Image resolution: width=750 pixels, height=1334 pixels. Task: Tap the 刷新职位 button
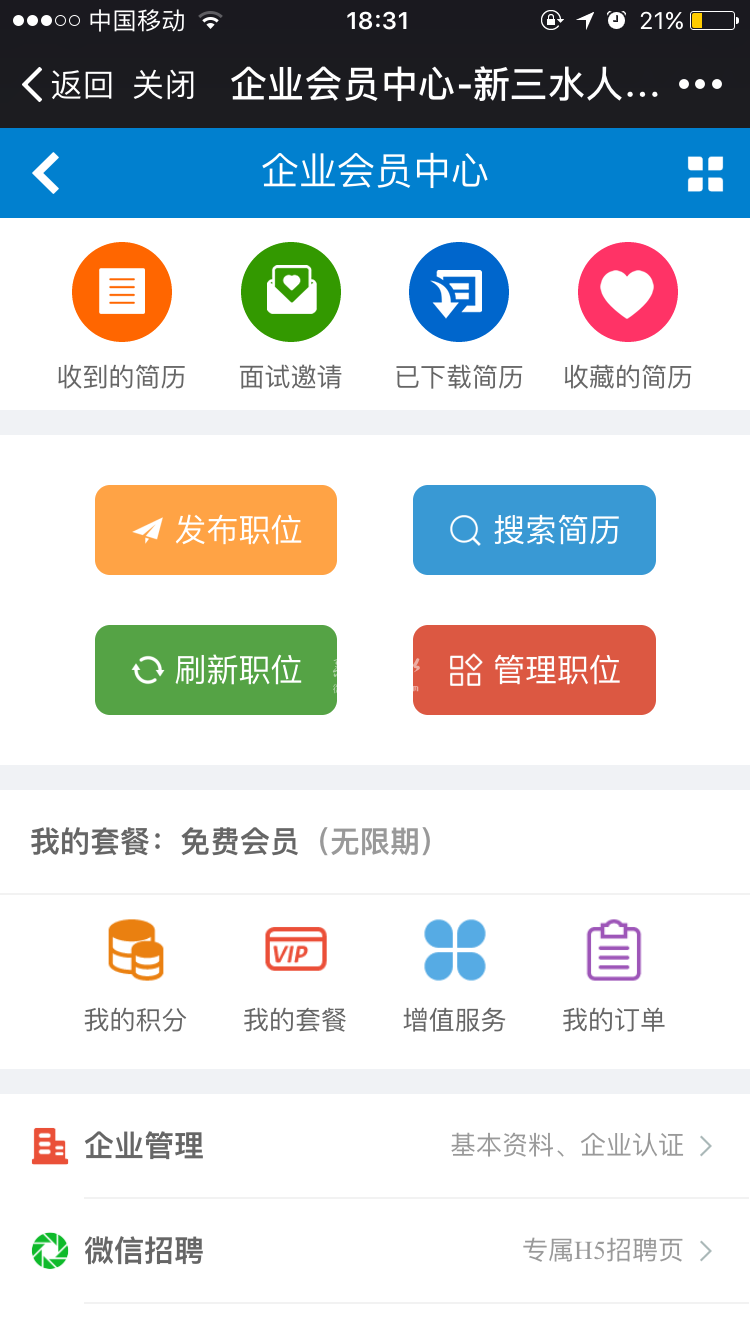click(216, 670)
